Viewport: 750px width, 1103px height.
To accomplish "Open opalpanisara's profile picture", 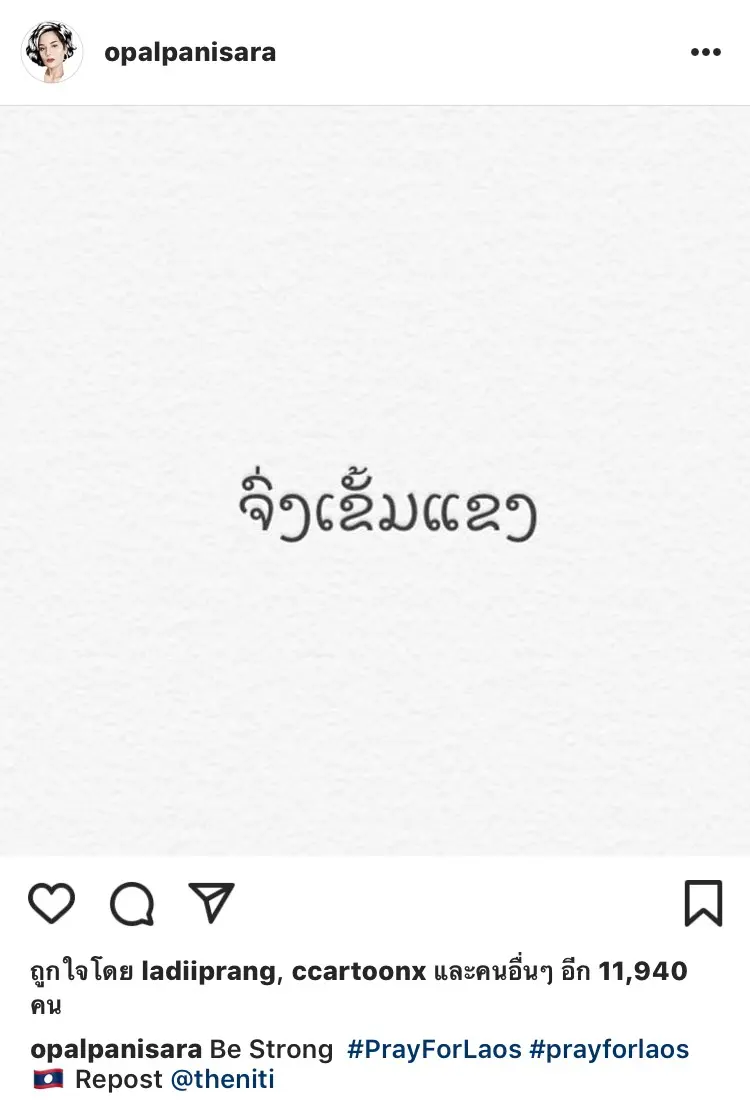I will (x=52, y=53).
